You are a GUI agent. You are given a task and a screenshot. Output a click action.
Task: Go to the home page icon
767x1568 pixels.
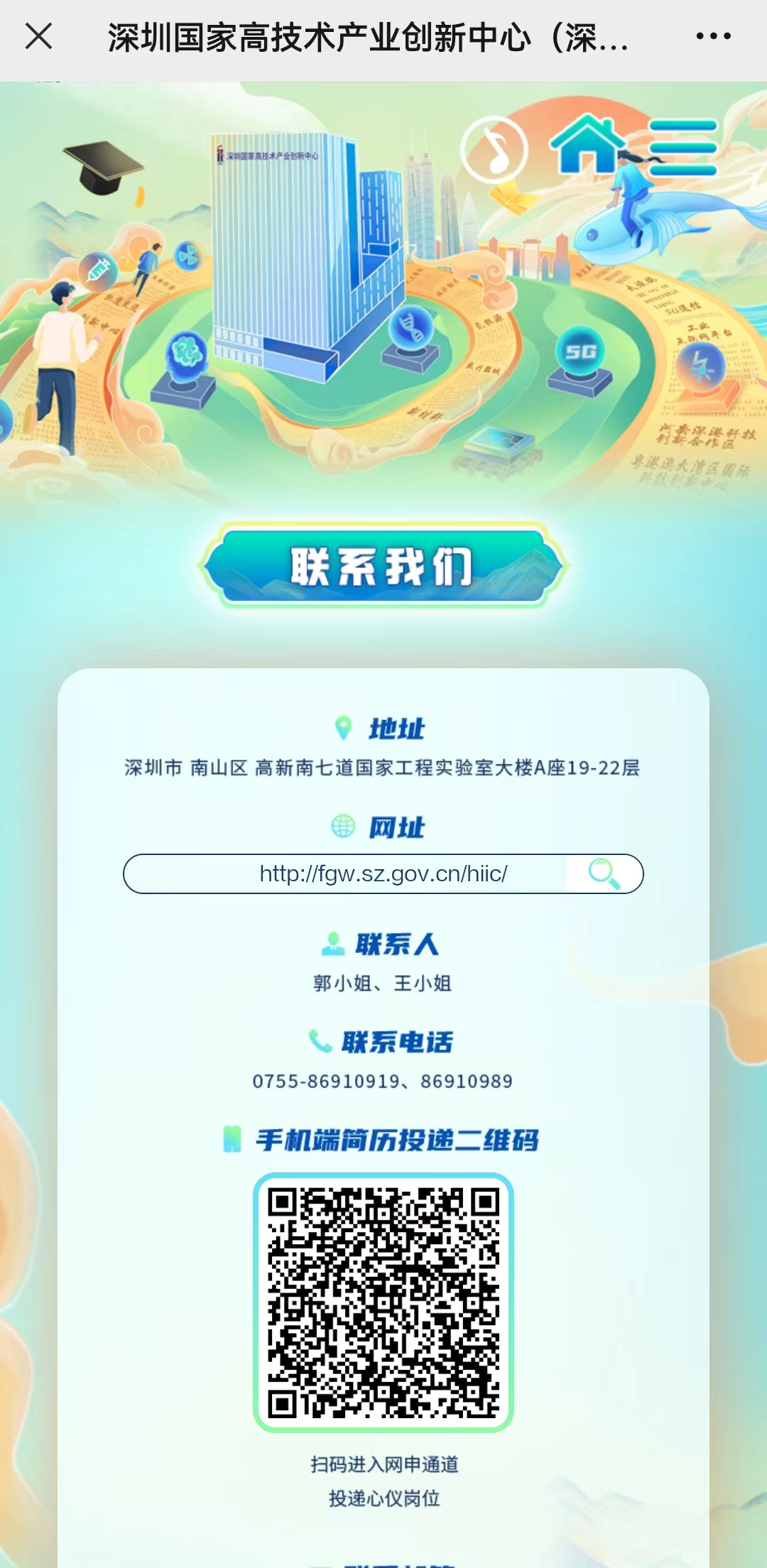click(587, 146)
